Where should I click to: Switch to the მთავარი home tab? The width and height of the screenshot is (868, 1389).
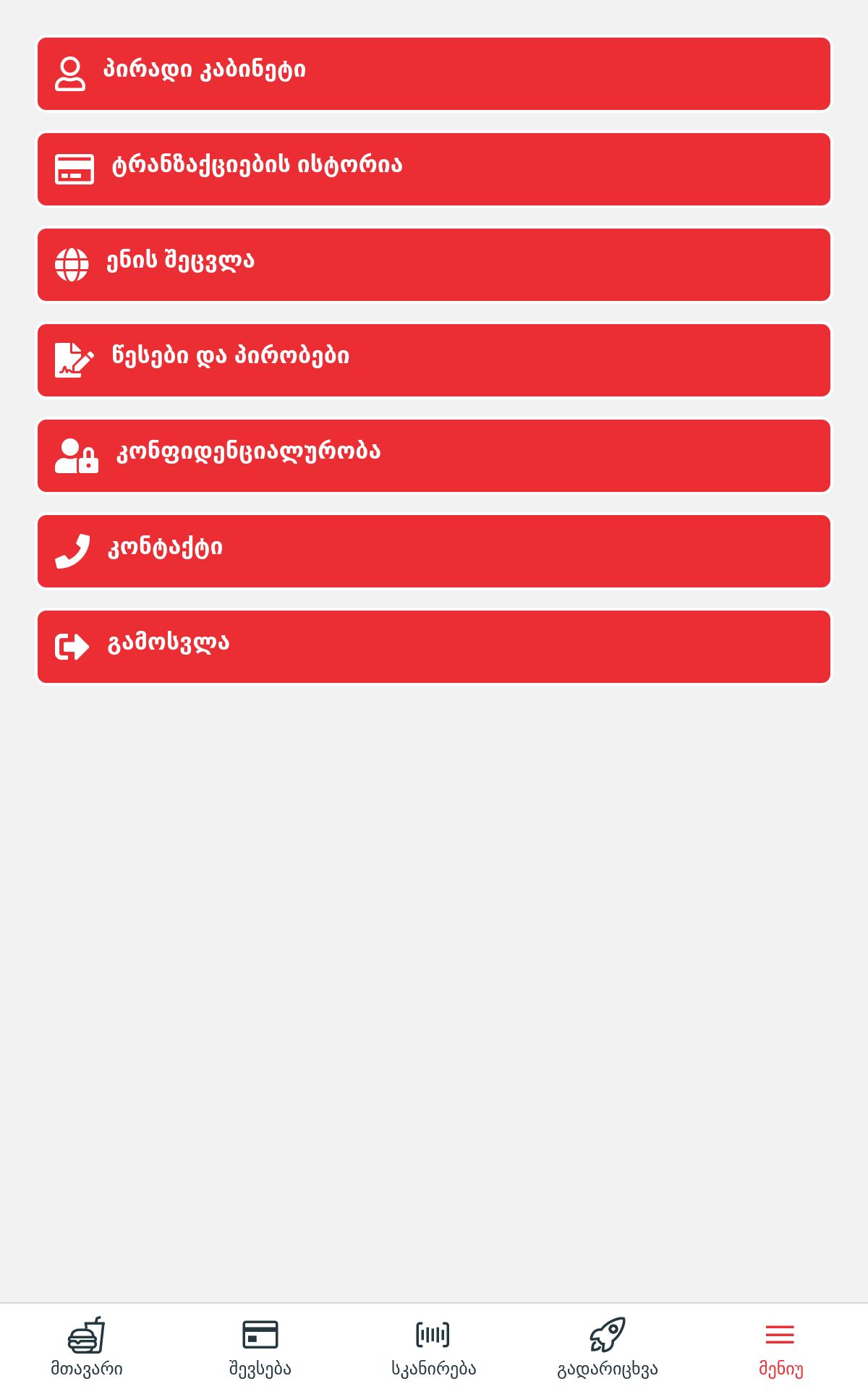tap(87, 1347)
